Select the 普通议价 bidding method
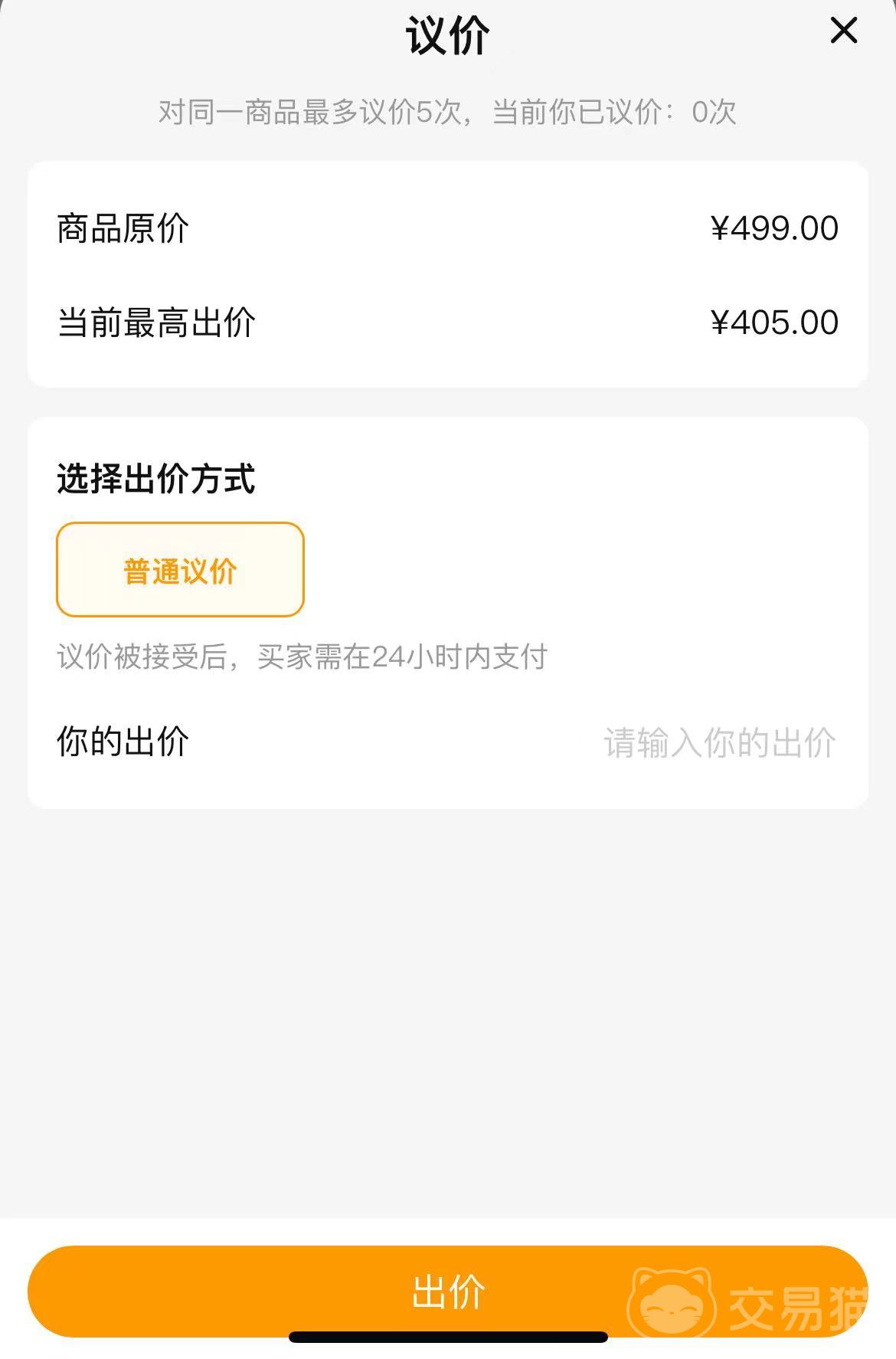Screen dimensions: 896x1359 click(180, 570)
